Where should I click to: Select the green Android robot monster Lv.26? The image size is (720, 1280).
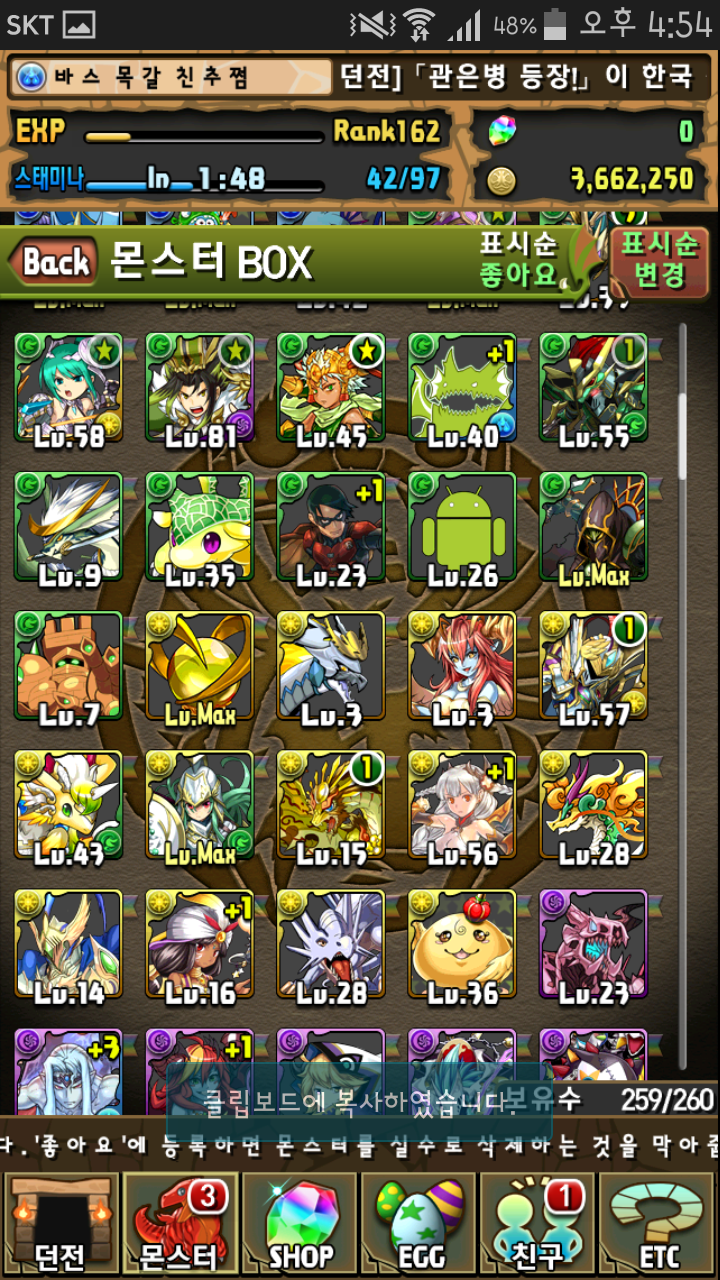coord(462,528)
